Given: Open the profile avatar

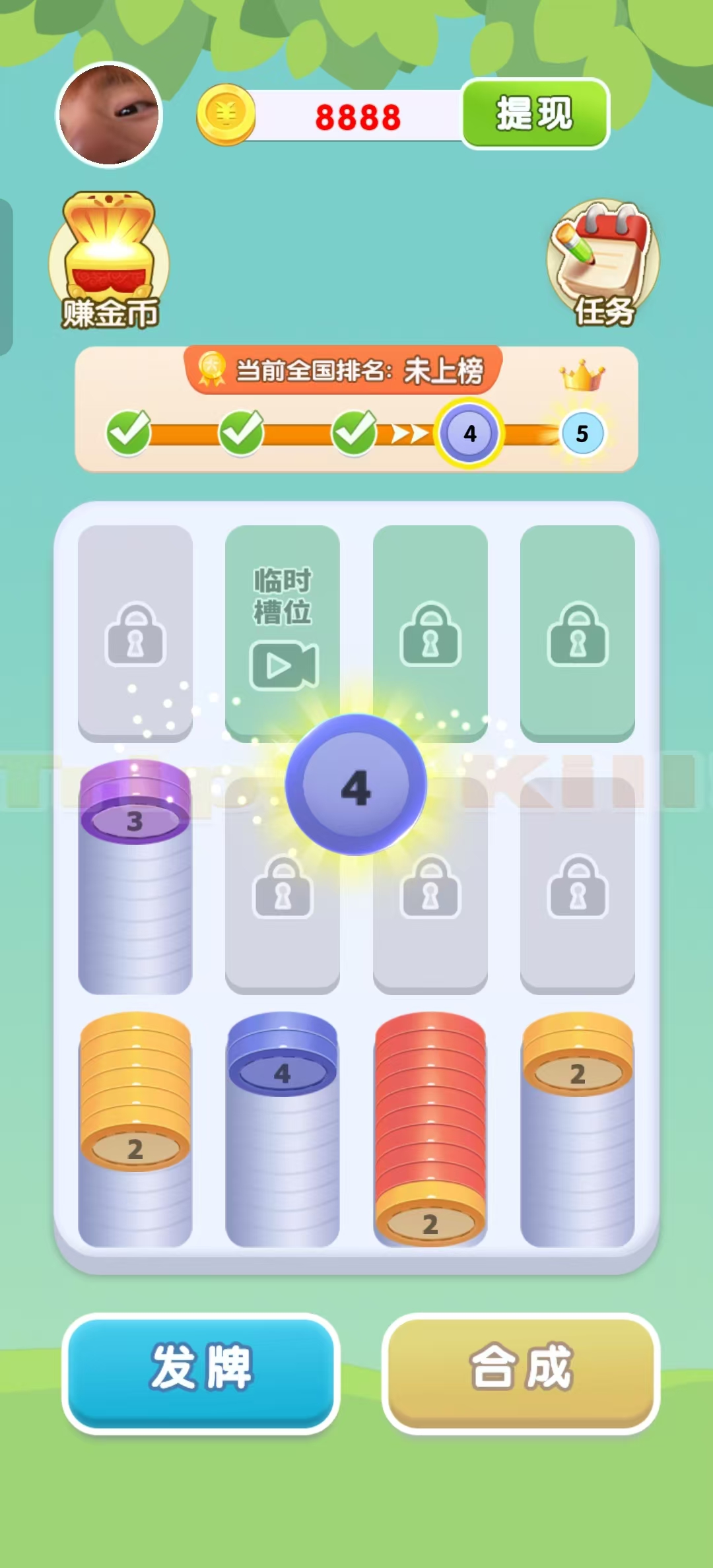Looking at the screenshot, I should (109, 115).
